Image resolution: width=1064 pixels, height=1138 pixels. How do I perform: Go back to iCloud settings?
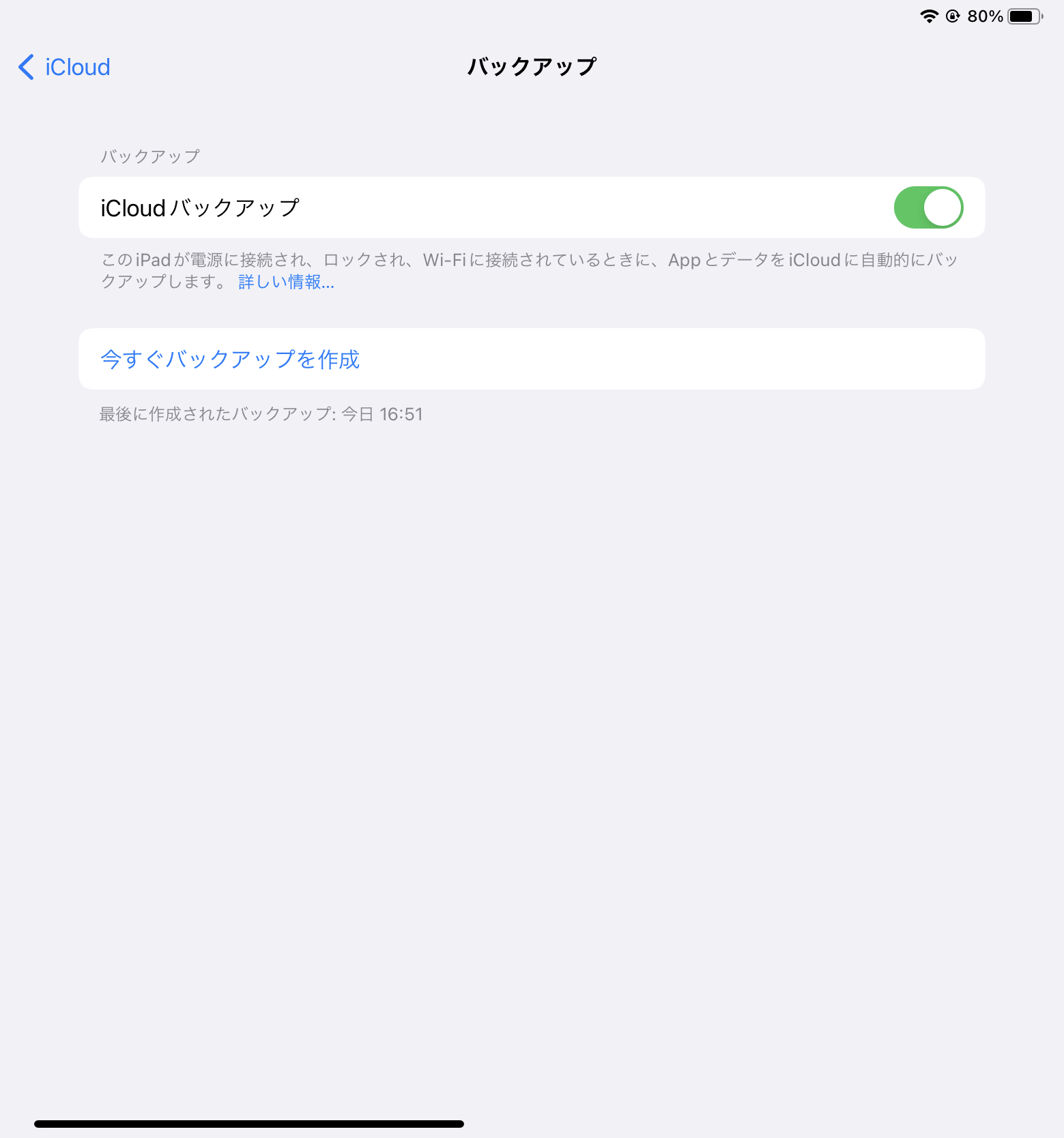[64, 67]
